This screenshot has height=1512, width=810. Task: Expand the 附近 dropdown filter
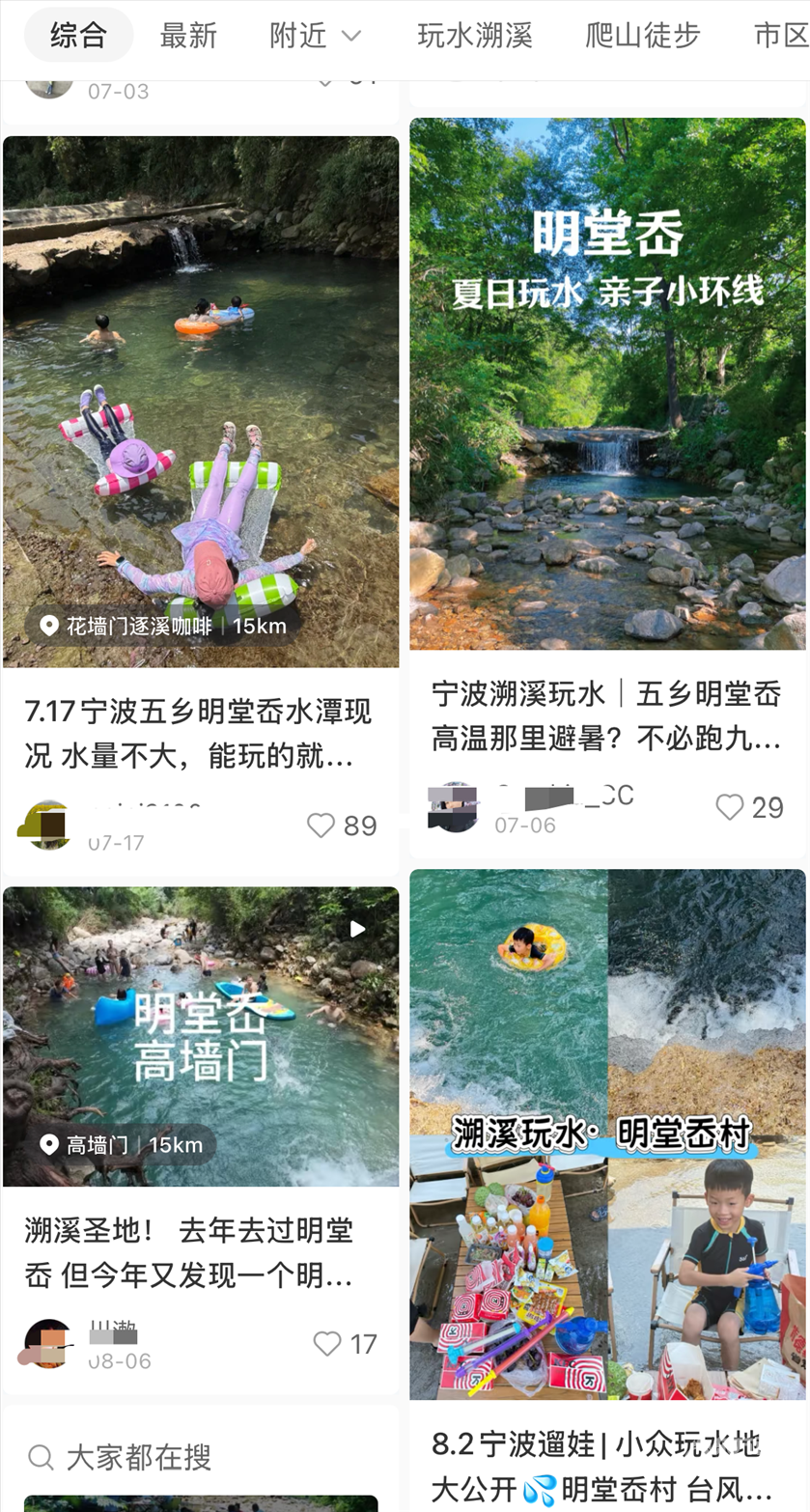click(x=315, y=36)
